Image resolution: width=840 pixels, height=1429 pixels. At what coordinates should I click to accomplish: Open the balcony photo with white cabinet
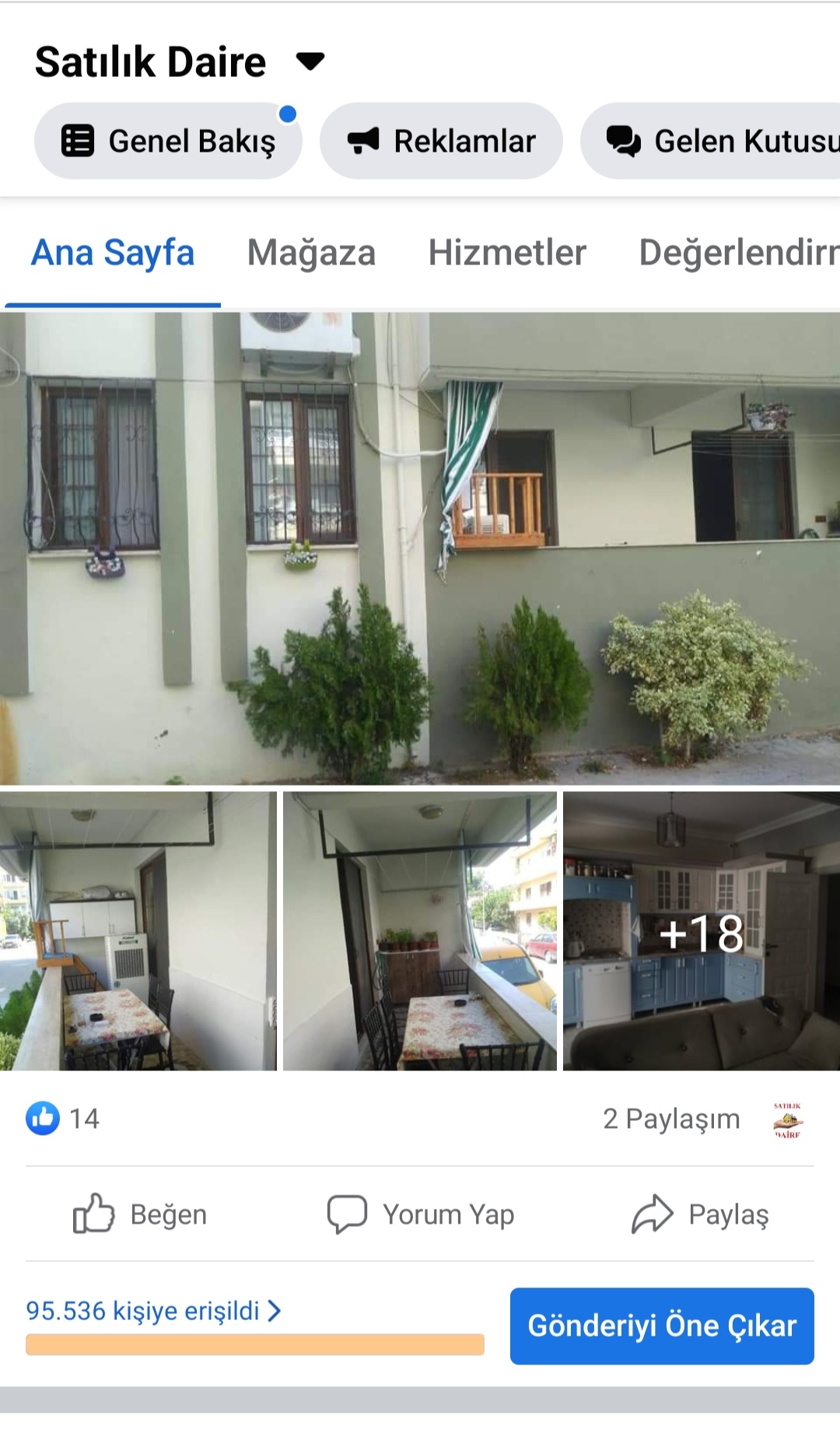(x=138, y=931)
